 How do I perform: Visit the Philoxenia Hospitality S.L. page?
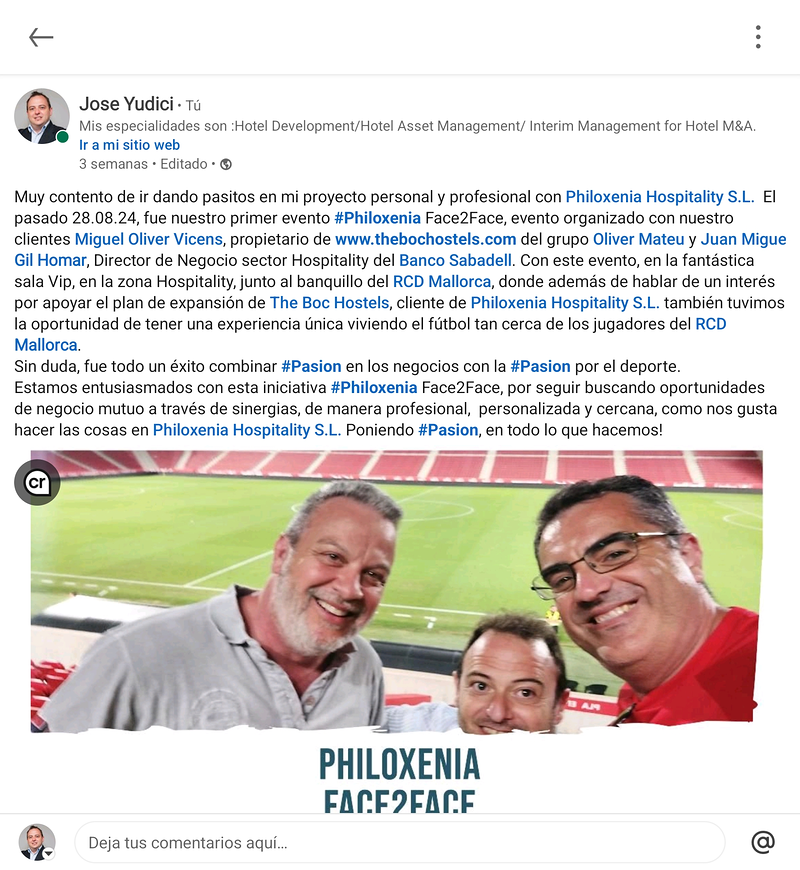(648, 195)
